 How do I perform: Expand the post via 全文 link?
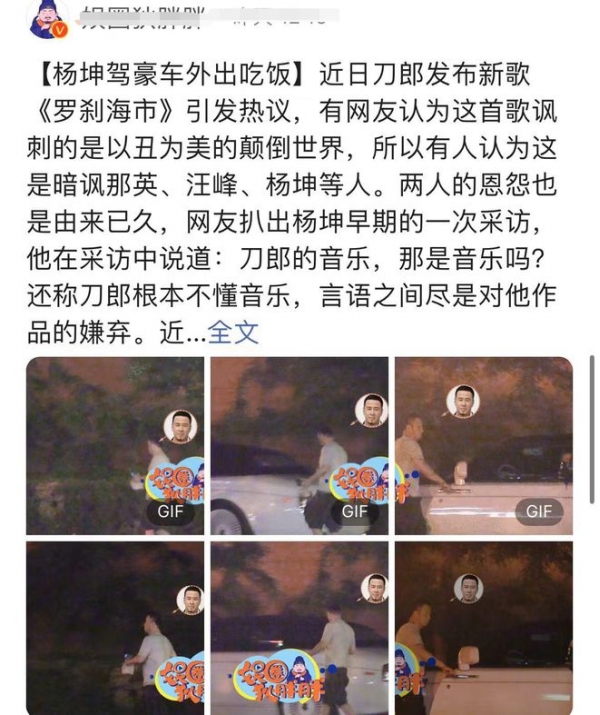[x=233, y=333]
